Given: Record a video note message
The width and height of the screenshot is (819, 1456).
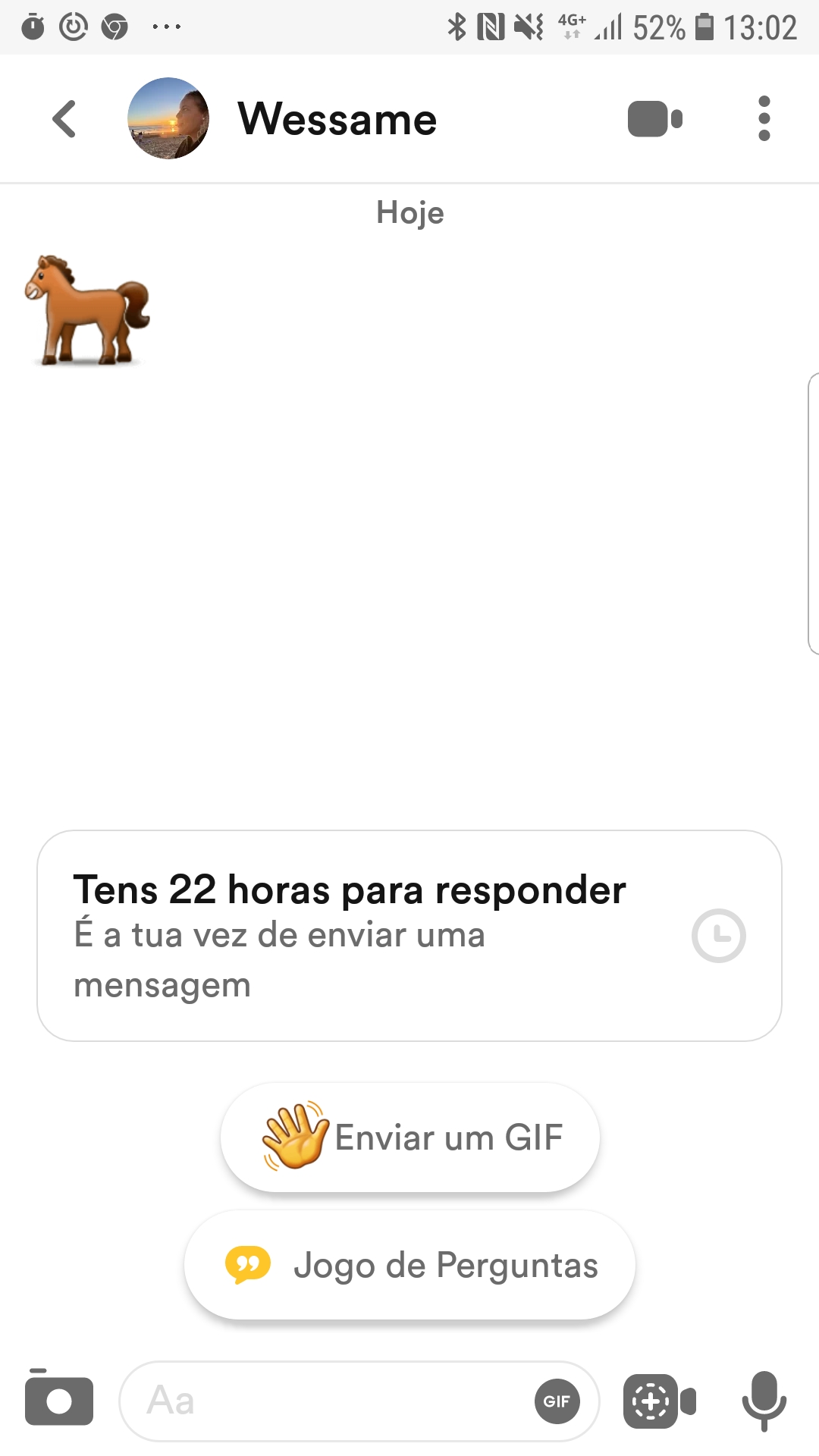Looking at the screenshot, I should point(658,1401).
